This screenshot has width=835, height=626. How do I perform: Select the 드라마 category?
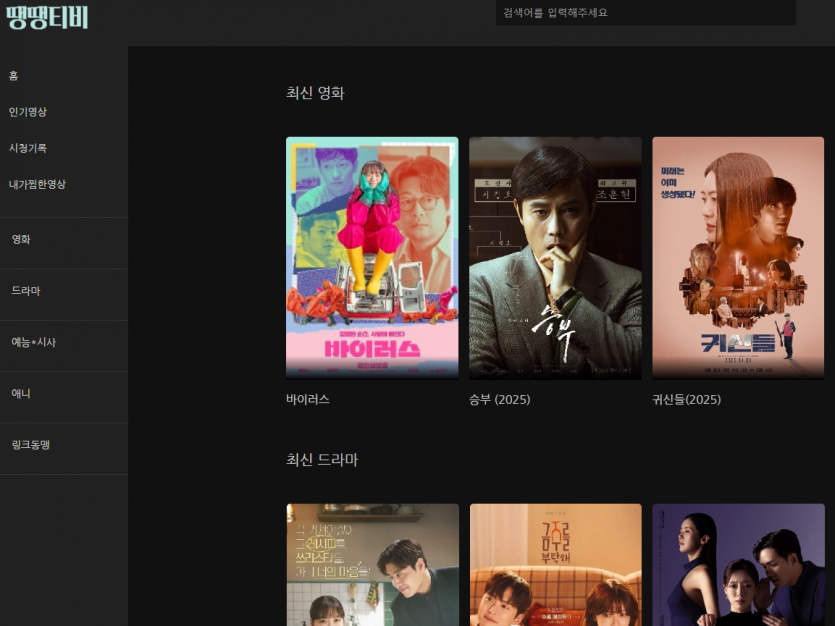point(26,291)
